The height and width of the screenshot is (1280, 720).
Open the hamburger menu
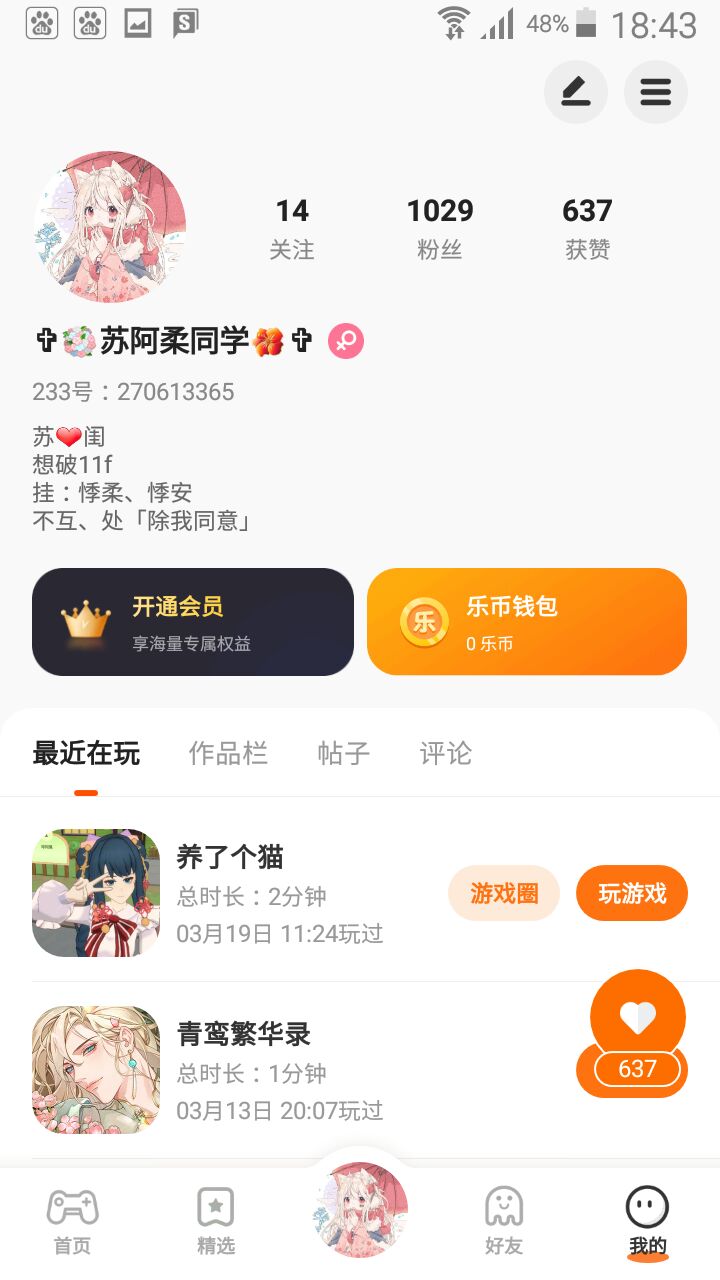(x=655, y=93)
